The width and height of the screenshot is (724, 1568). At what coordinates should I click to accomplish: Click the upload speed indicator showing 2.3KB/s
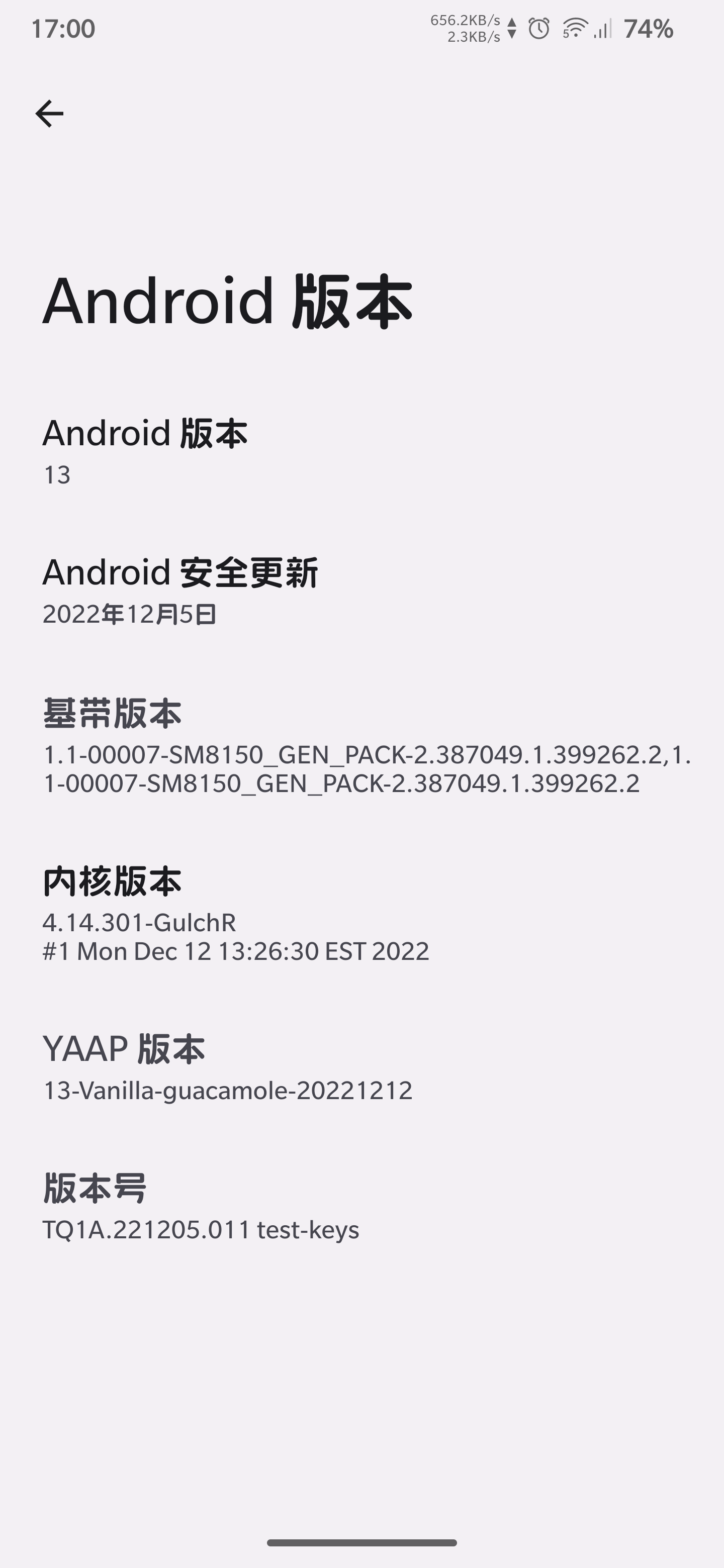click(x=473, y=38)
